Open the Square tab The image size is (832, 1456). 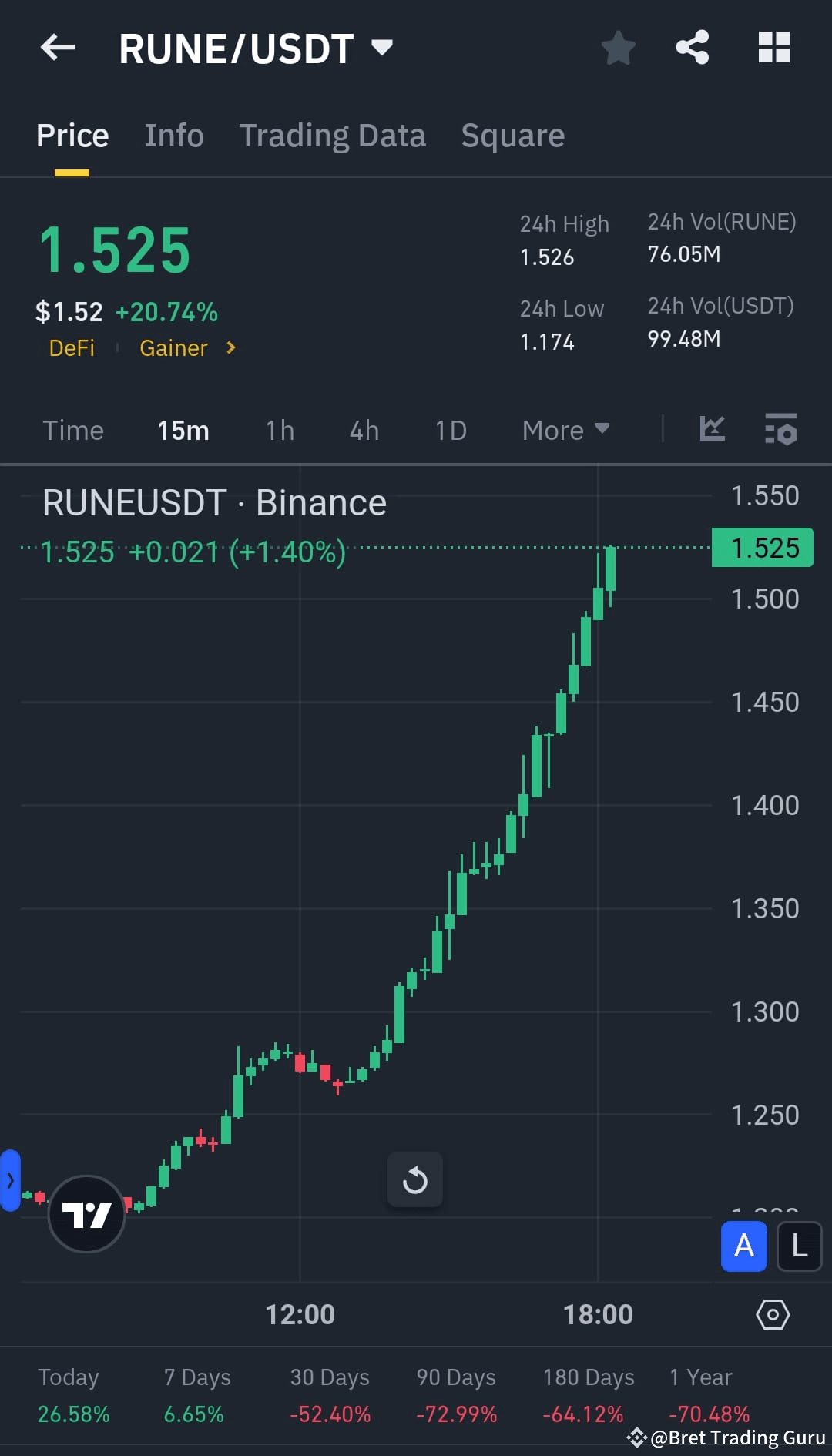512,135
